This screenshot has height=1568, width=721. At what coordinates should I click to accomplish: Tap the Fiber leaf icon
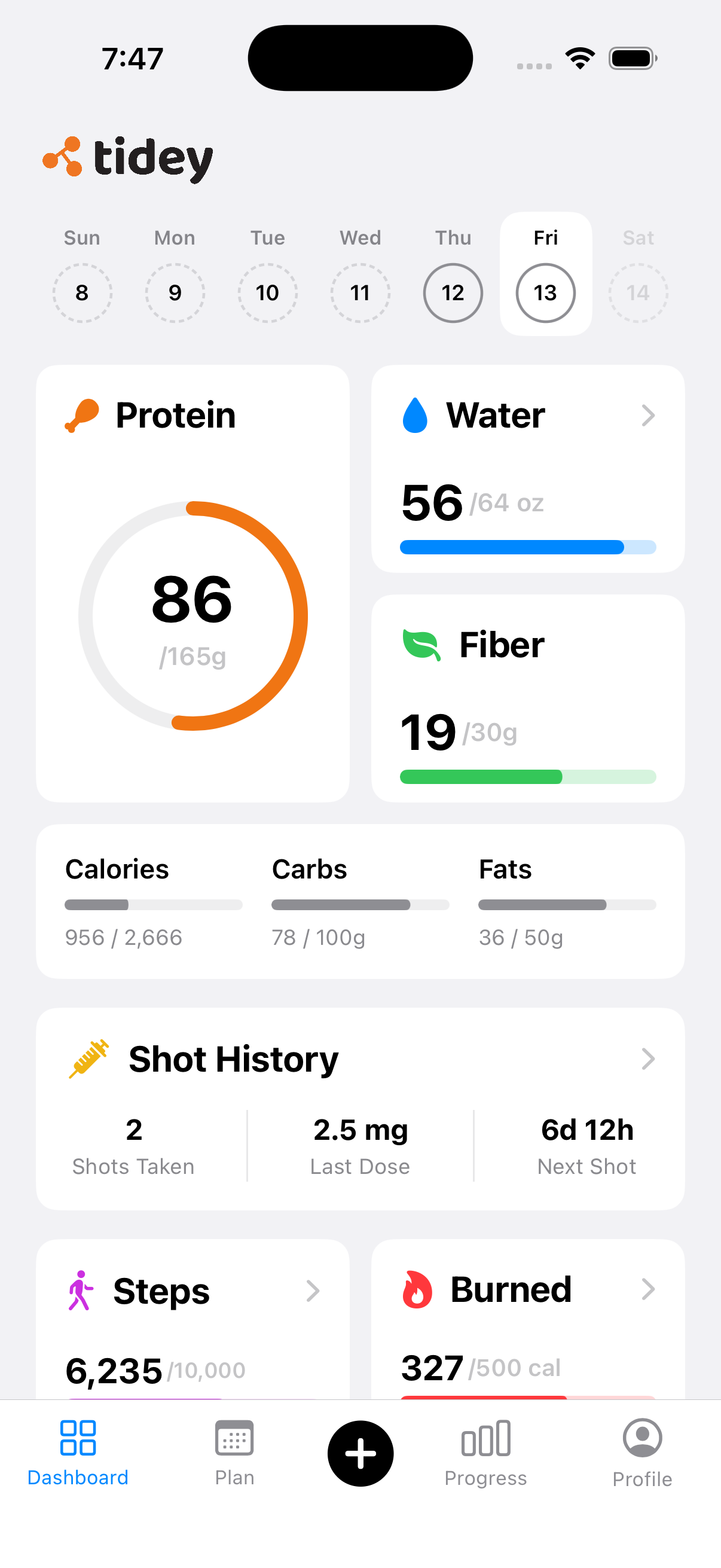point(422,644)
